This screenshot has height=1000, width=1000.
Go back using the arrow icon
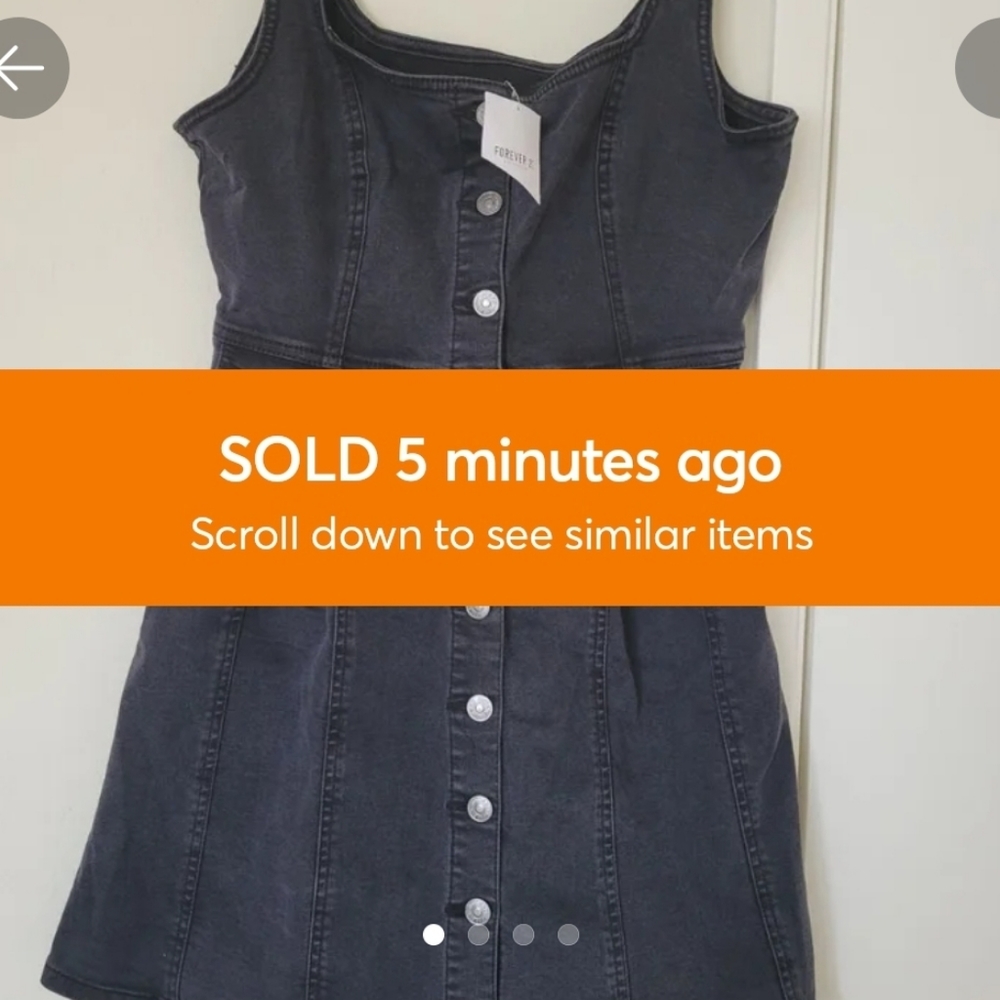(x=24, y=68)
